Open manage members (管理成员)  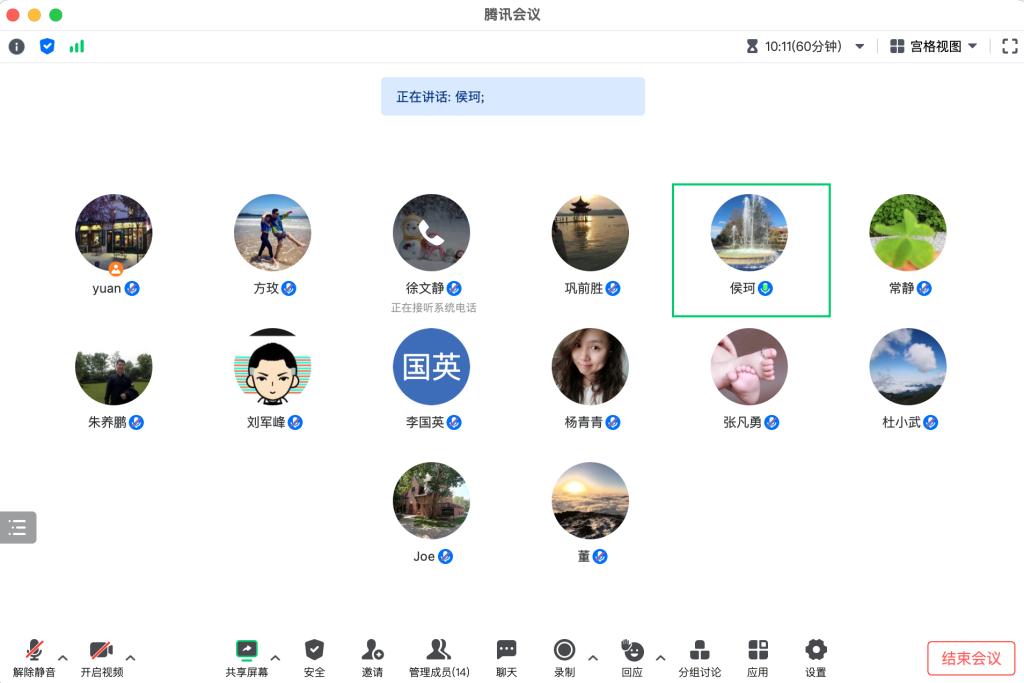(438, 658)
